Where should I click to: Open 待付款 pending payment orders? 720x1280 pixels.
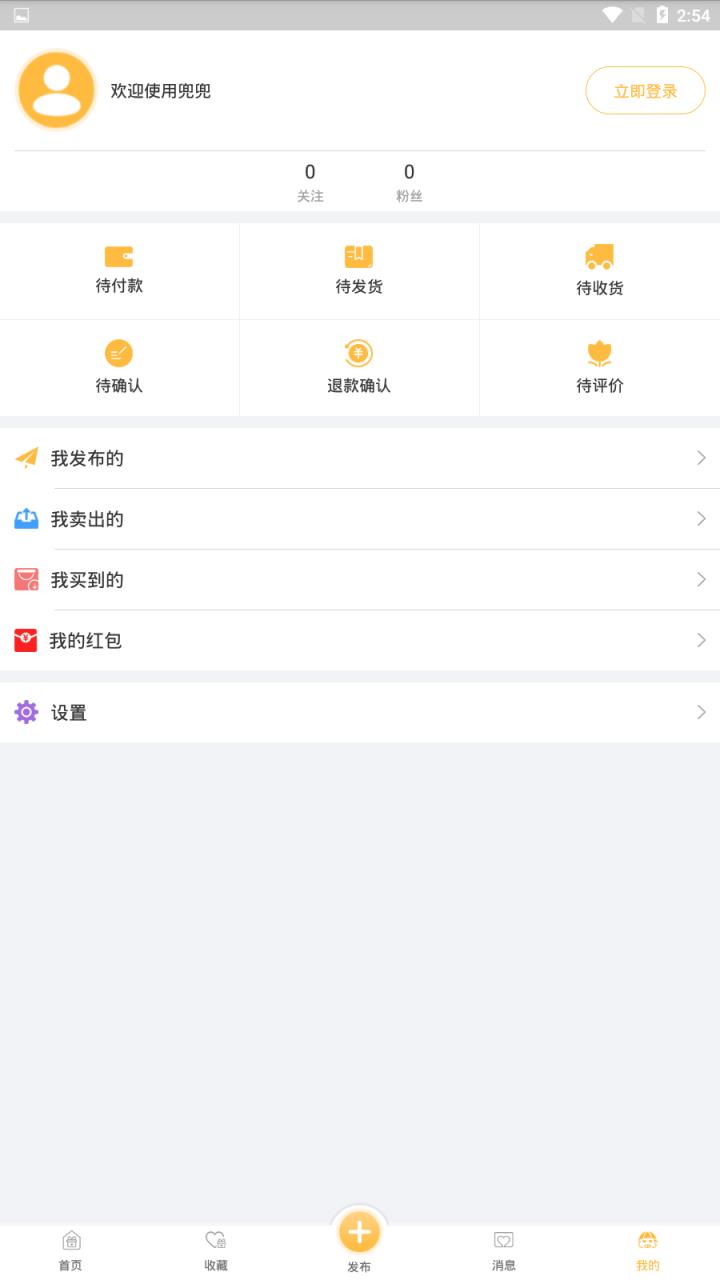[x=119, y=270]
